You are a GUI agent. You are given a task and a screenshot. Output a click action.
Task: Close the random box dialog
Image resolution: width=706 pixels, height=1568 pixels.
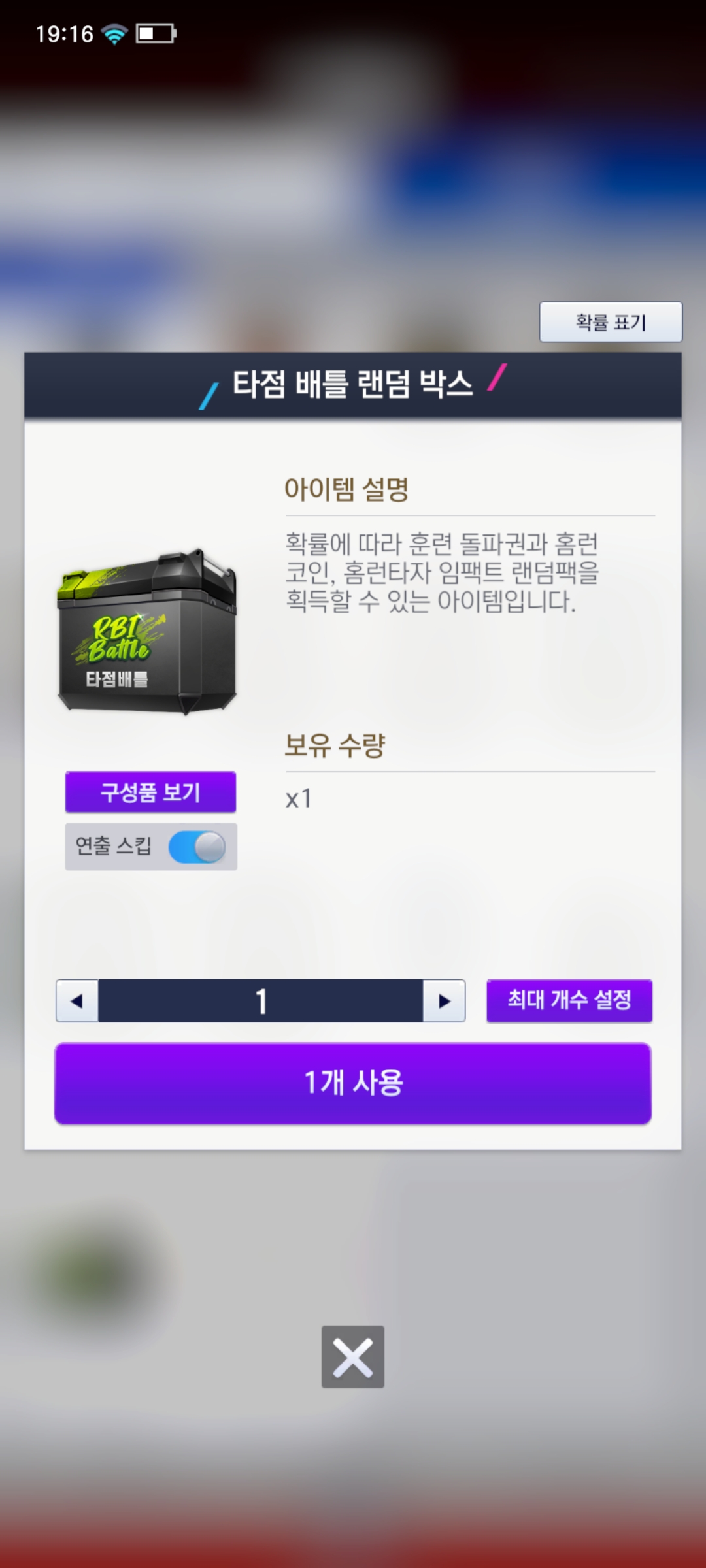pos(352,1357)
